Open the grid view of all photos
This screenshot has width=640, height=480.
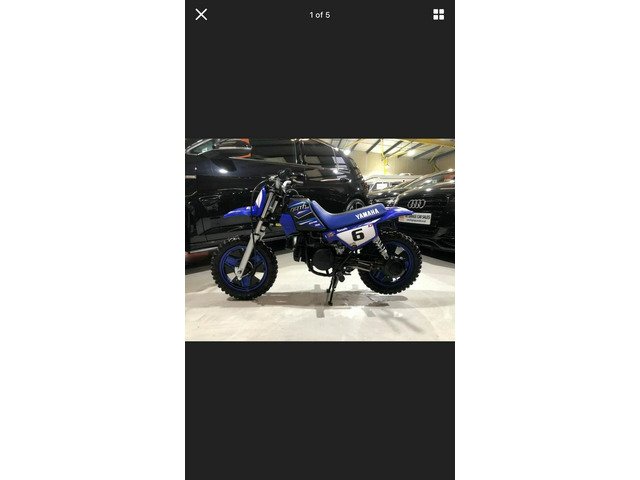click(438, 14)
